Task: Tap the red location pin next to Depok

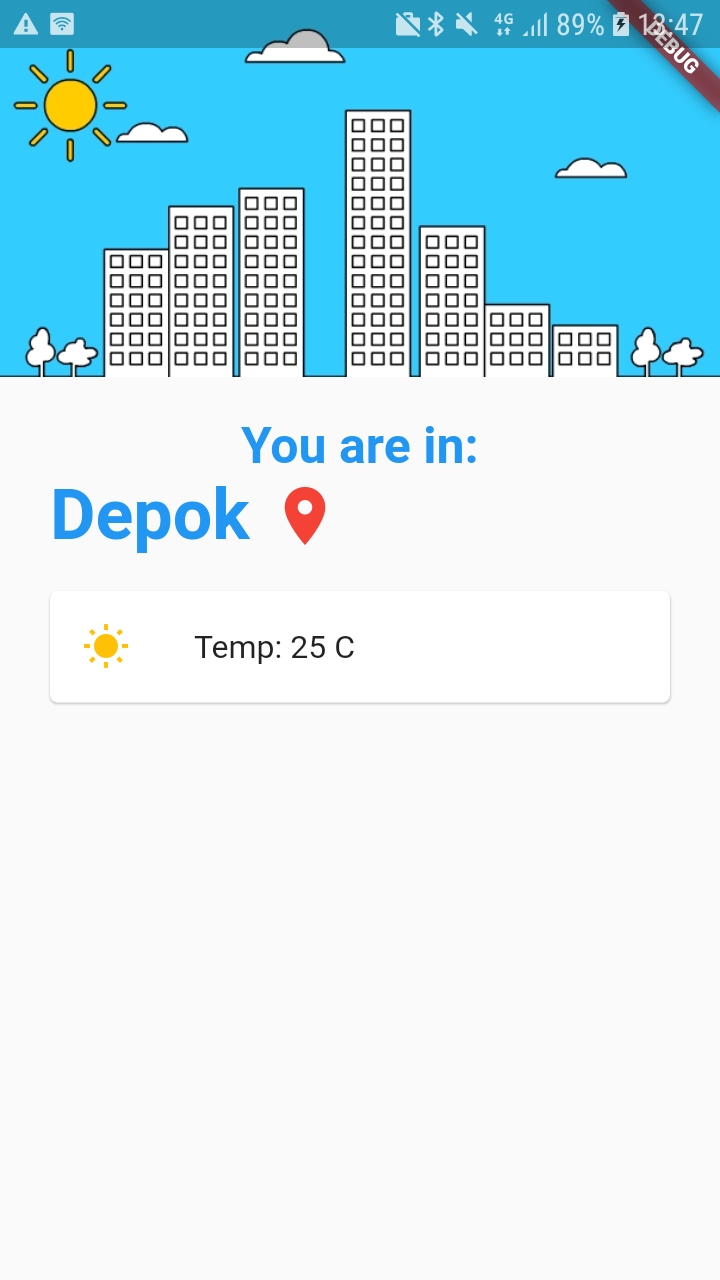Action: [305, 515]
